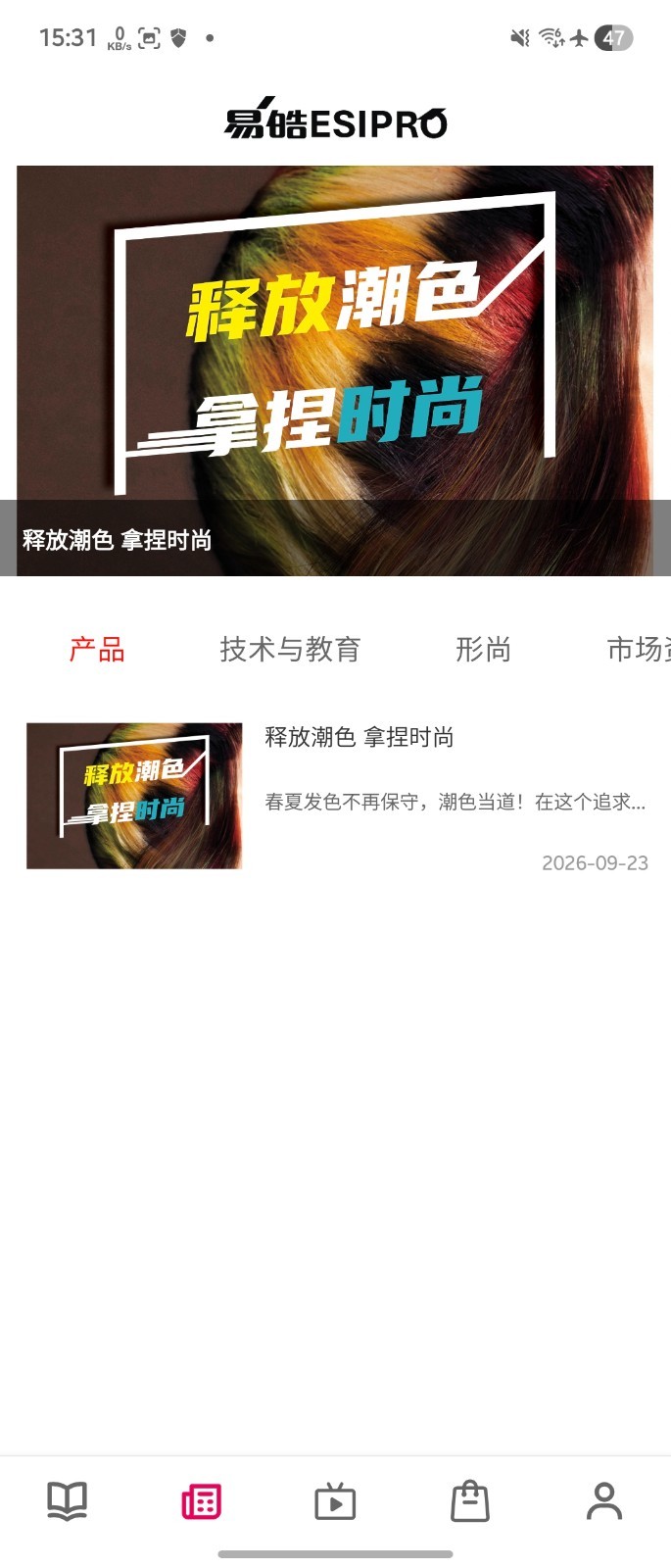This screenshot has height=1568, width=671.
Task: Open the partially visible 市场 tab
Action: pyautogui.click(x=637, y=649)
